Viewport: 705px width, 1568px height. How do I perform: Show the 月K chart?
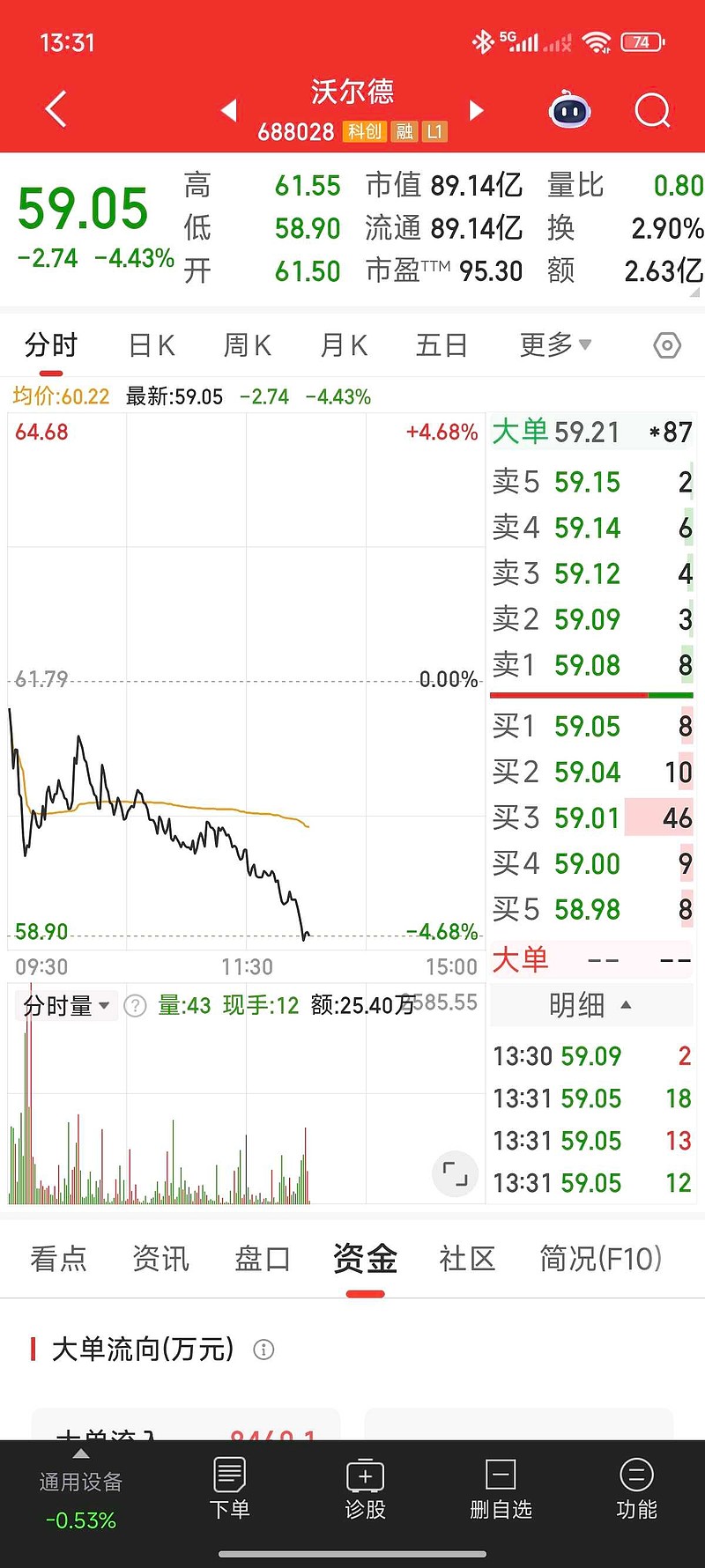tap(344, 345)
